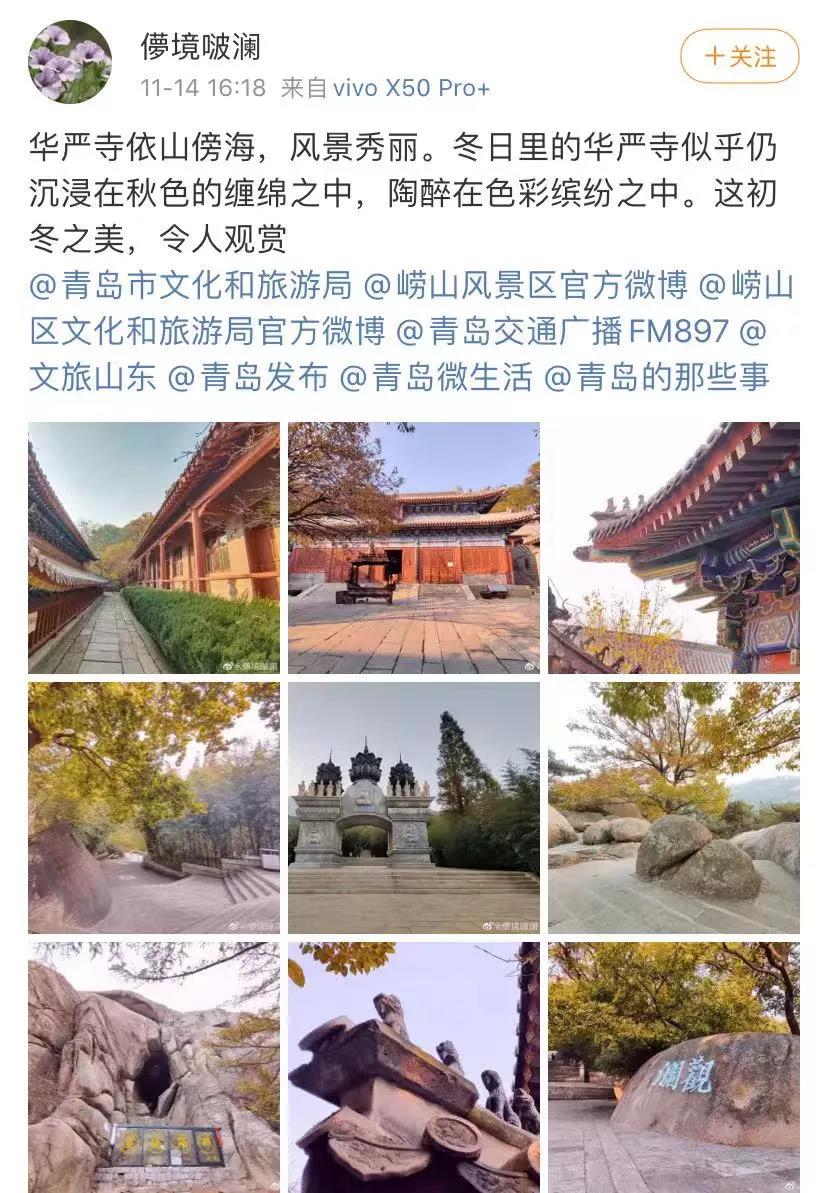
Task: View the roof ridge figurines photo
Action: pos(413,1066)
